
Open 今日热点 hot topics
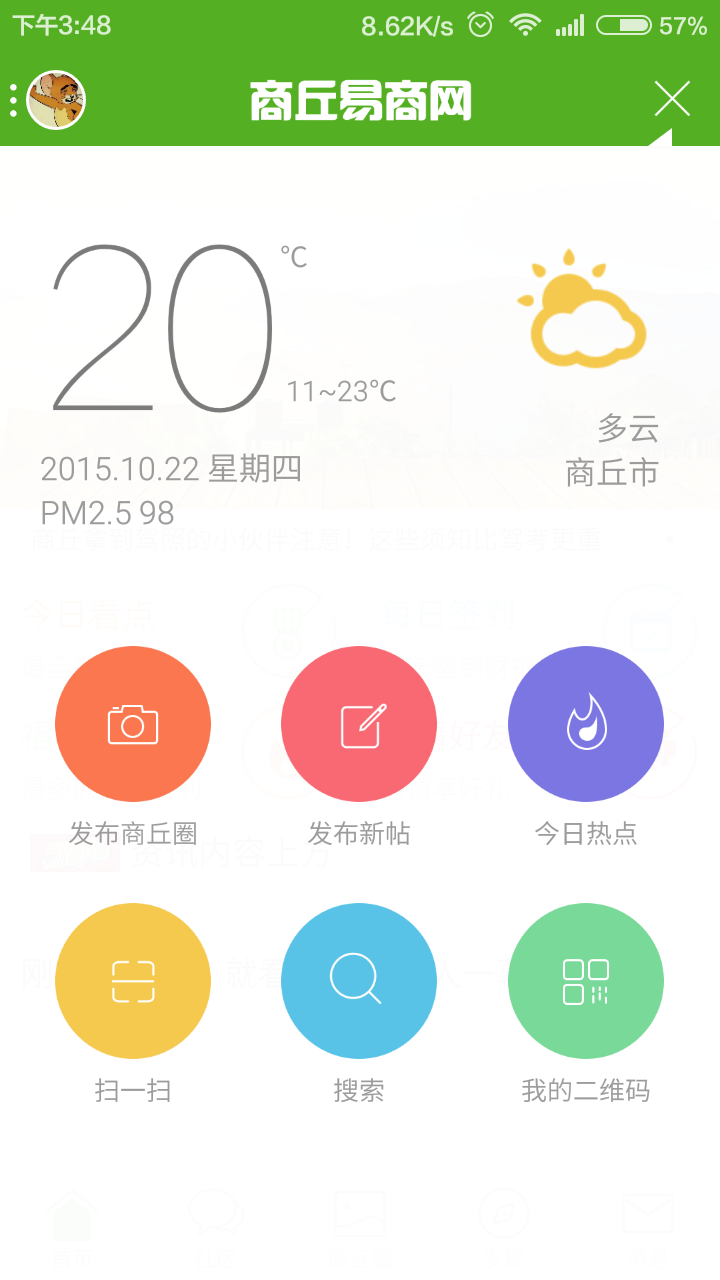[x=586, y=724]
